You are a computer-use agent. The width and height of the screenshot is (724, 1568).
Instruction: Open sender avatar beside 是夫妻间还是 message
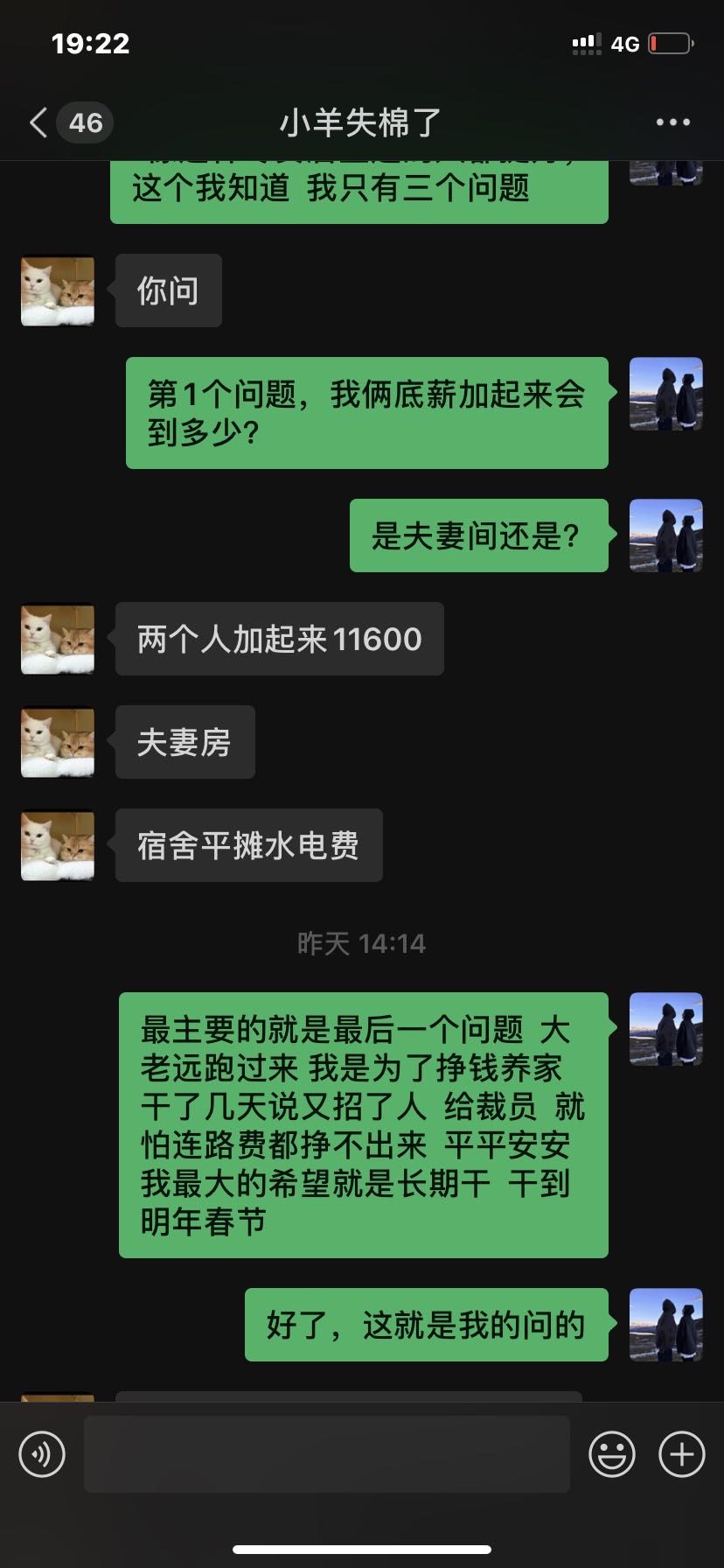(666, 535)
